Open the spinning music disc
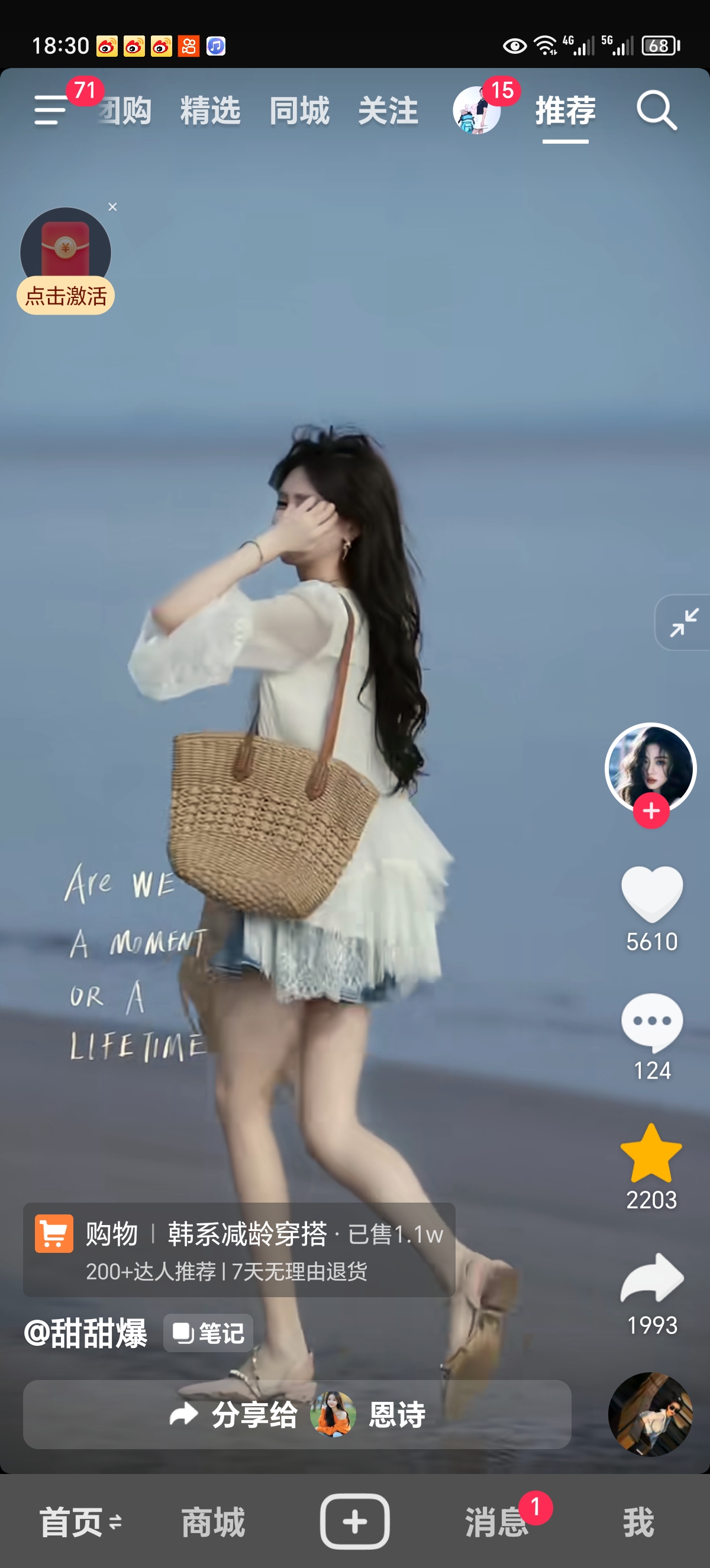Image resolution: width=710 pixels, height=1568 pixels. 650,1415
